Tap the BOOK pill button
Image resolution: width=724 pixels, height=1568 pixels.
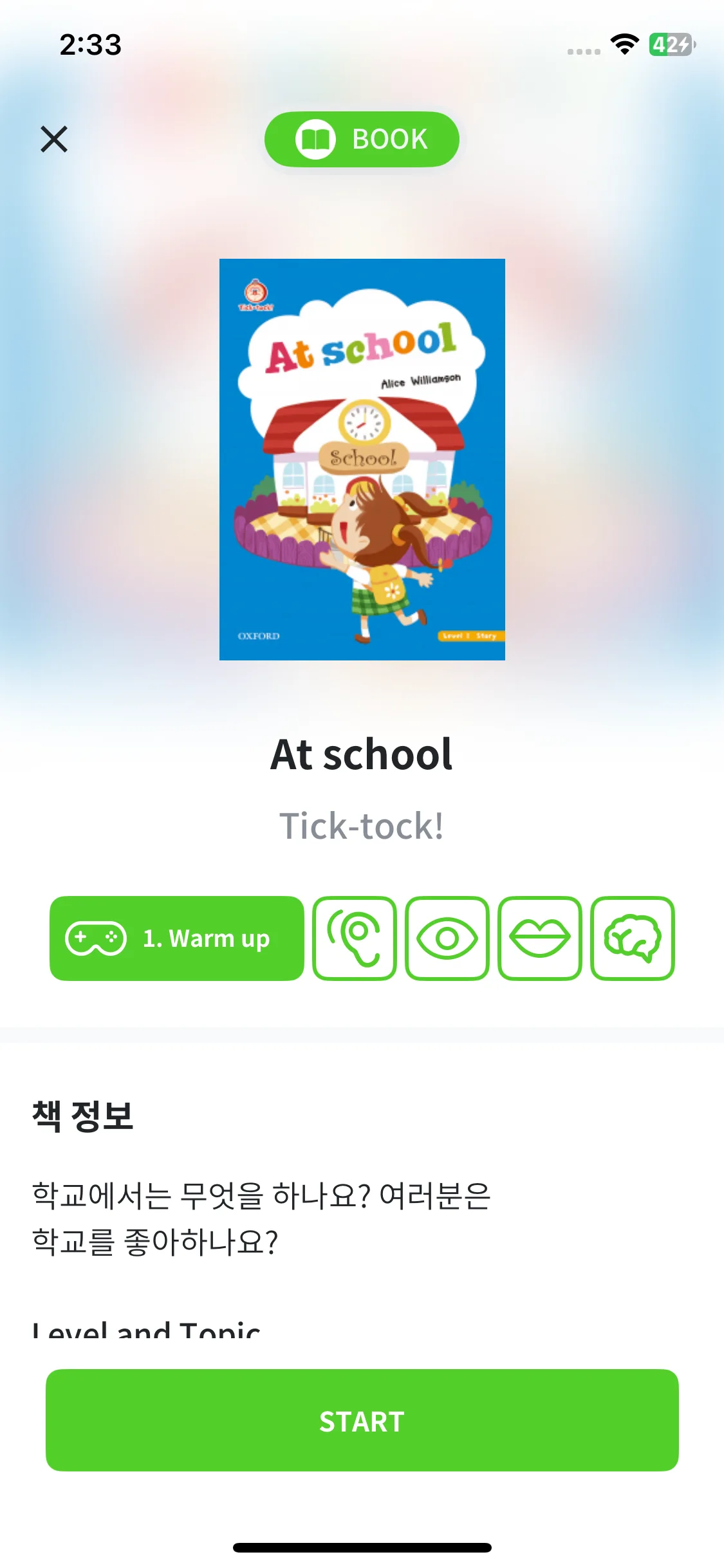click(x=362, y=139)
